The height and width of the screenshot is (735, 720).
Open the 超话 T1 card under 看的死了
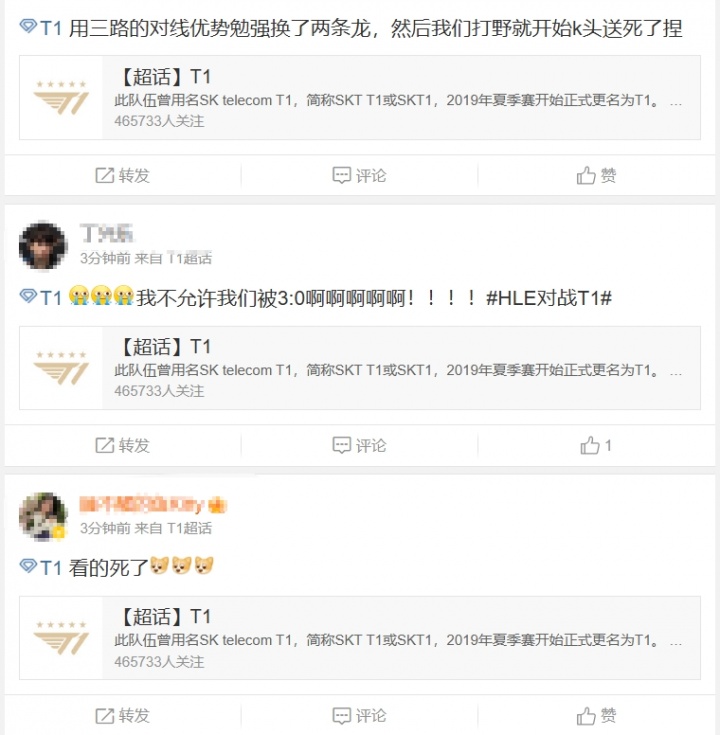coord(360,638)
